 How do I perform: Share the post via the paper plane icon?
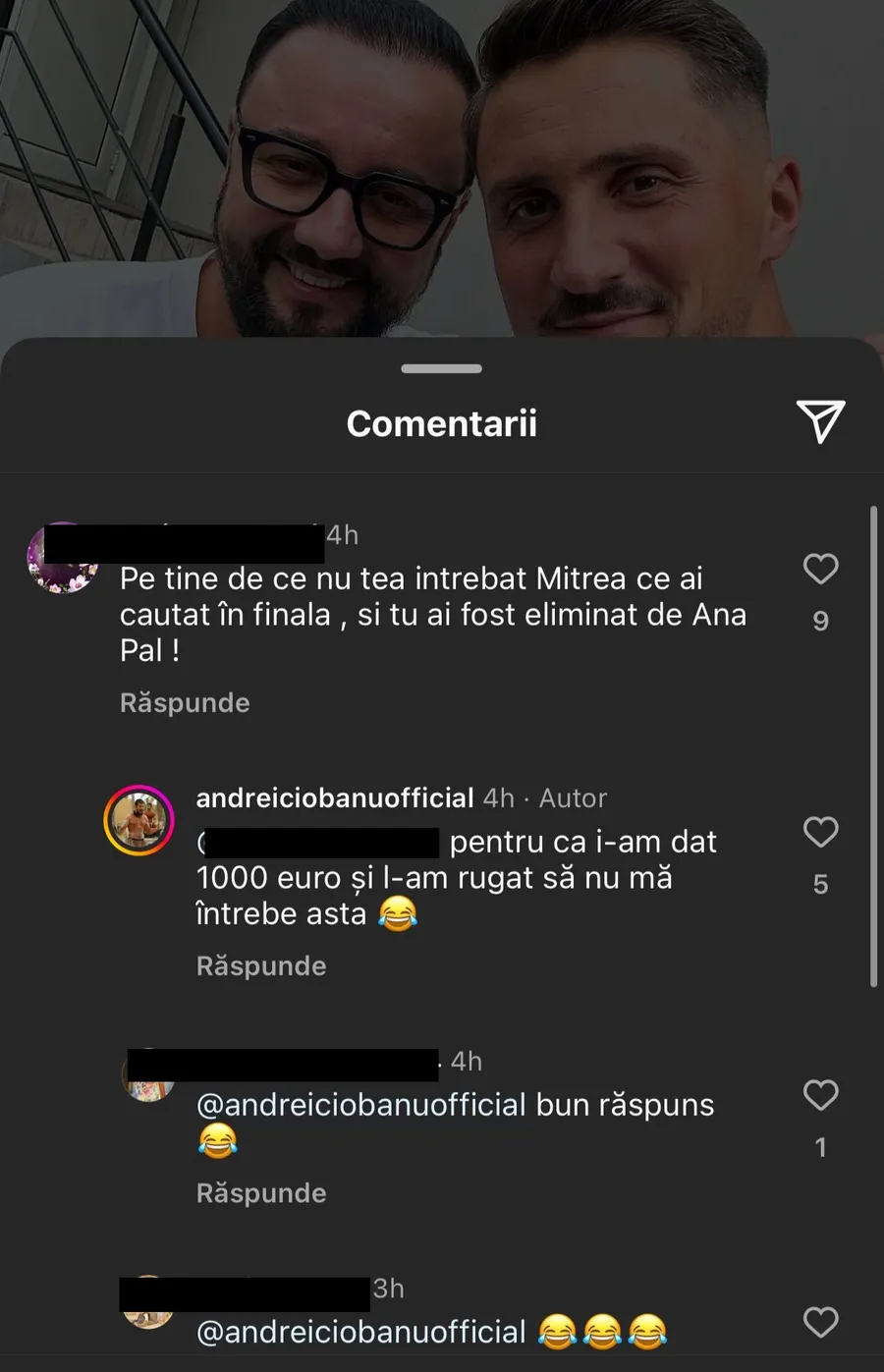click(x=820, y=422)
